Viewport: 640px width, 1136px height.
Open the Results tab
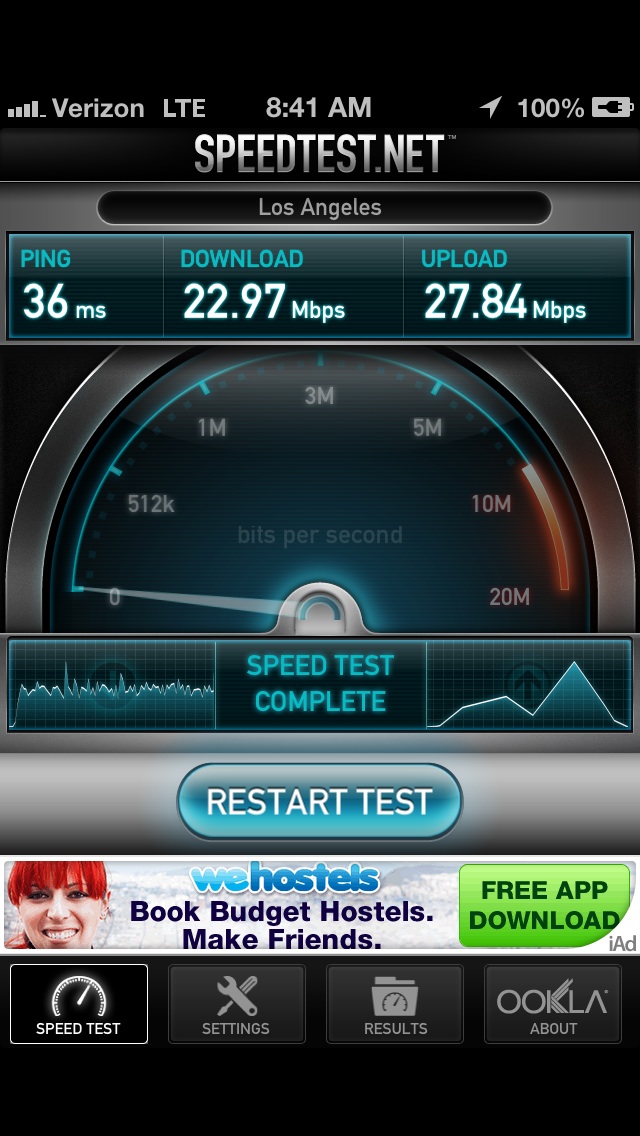[x=395, y=1003]
